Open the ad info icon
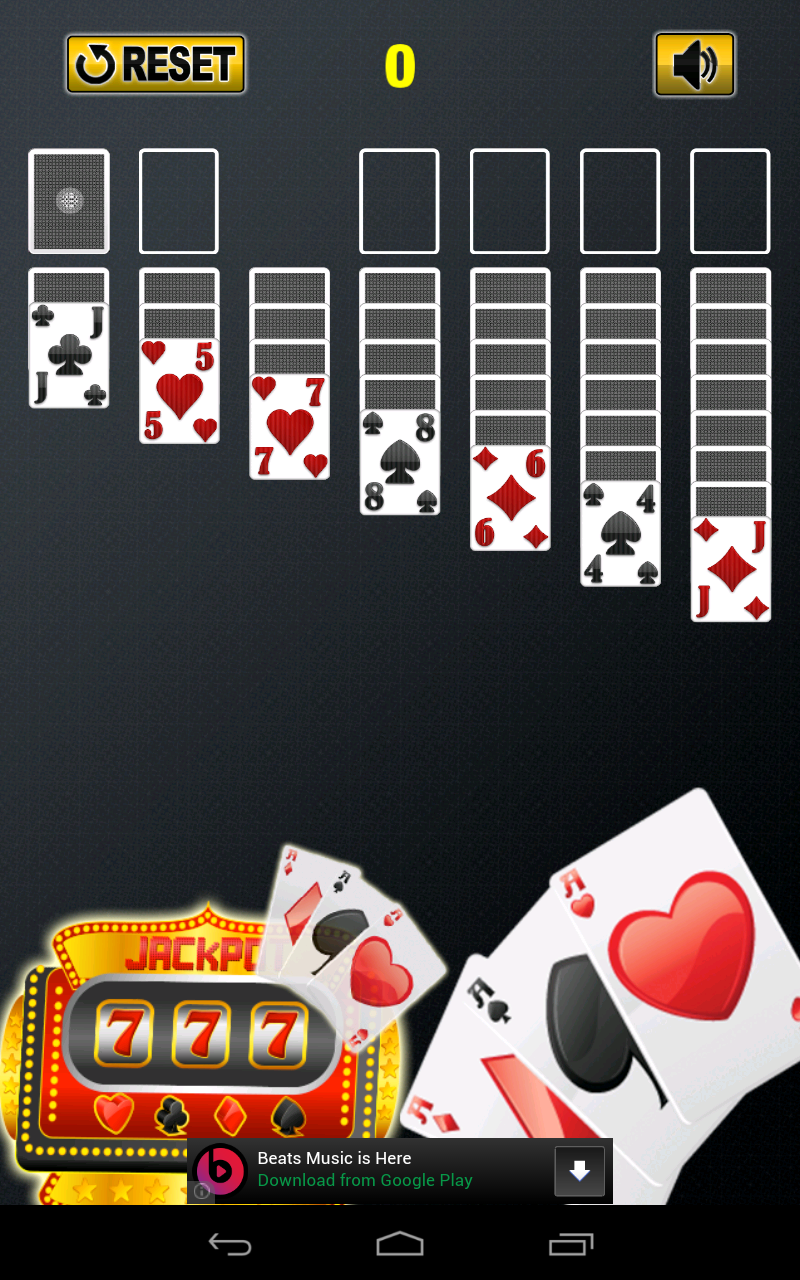 (202, 1191)
